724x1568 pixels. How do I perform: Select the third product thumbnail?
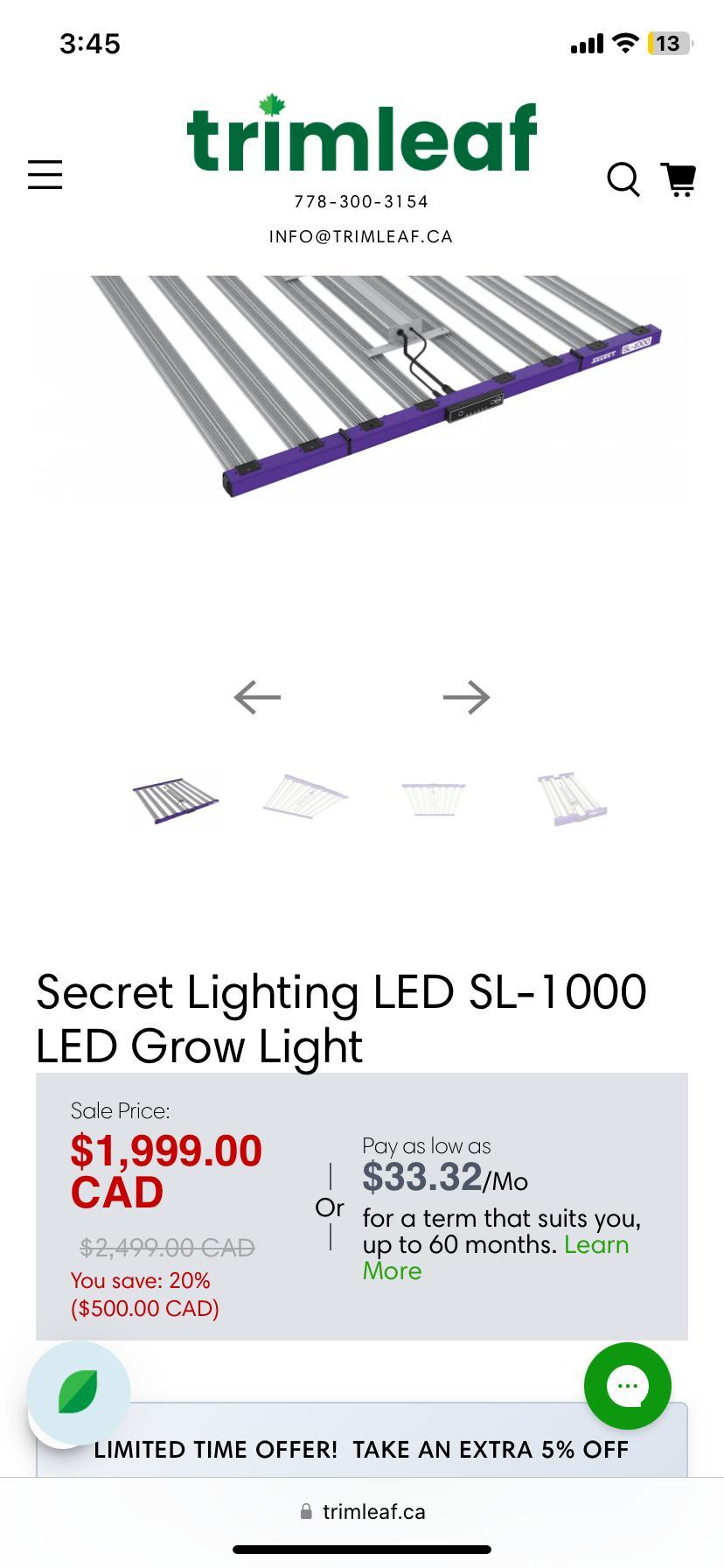click(434, 798)
